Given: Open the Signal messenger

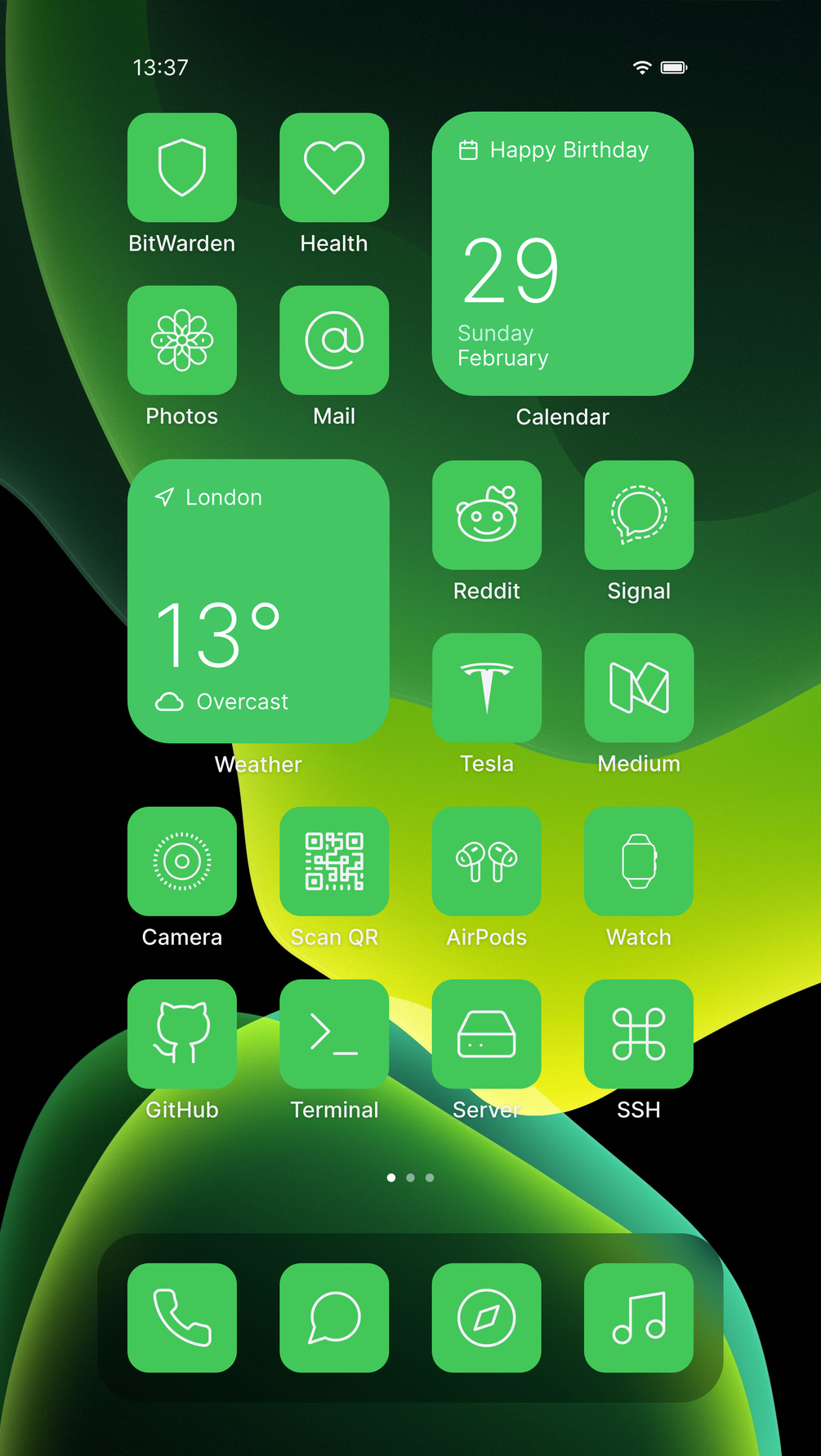Looking at the screenshot, I should pos(639,514).
